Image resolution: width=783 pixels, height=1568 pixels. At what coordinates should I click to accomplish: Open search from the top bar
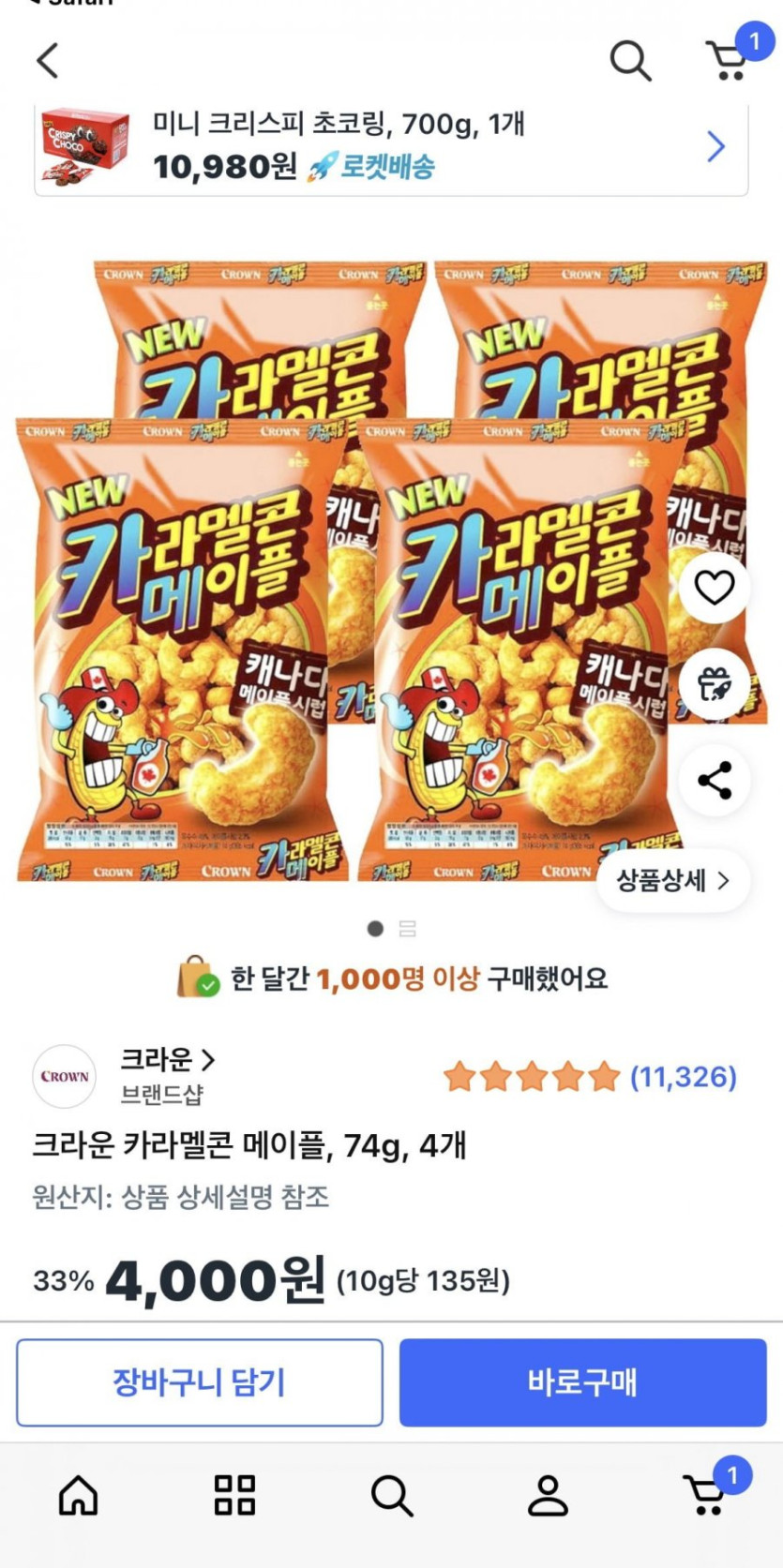pyautogui.click(x=630, y=62)
